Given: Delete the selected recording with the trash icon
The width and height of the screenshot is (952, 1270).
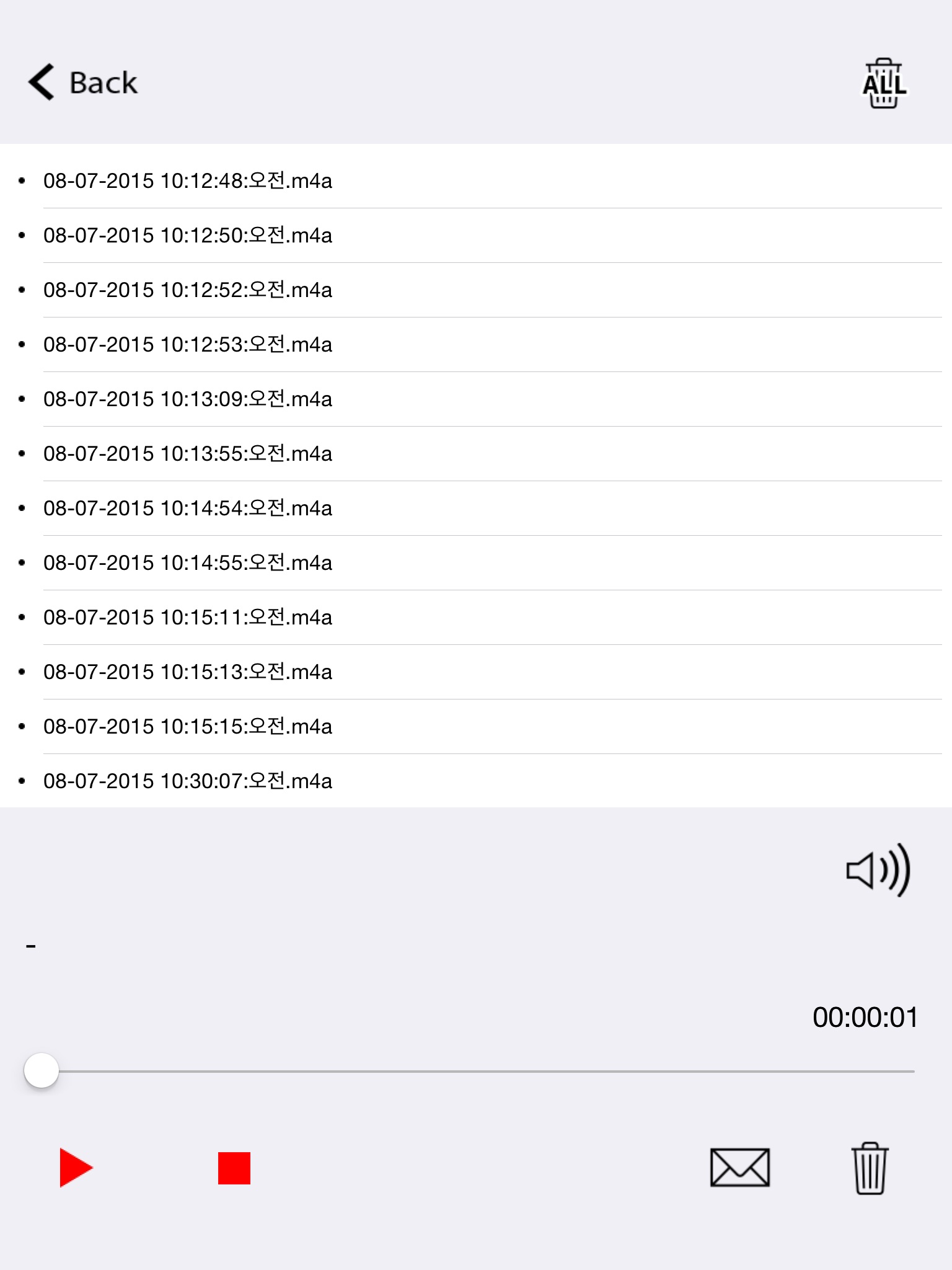Looking at the screenshot, I should pyautogui.click(x=870, y=1168).
